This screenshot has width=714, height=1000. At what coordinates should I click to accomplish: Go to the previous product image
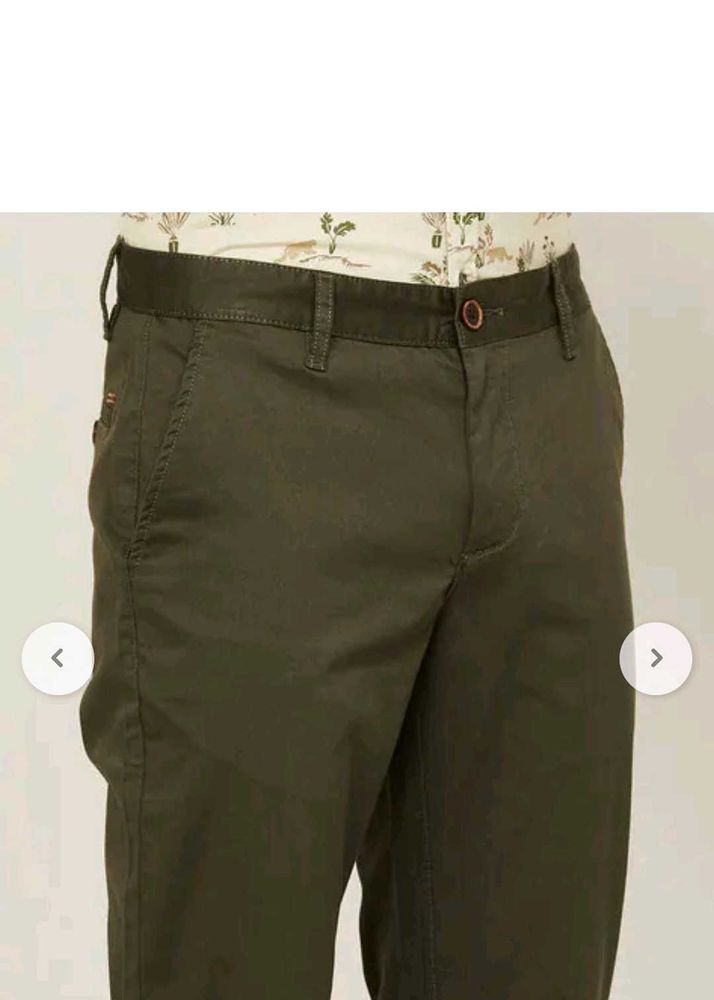coord(57,658)
